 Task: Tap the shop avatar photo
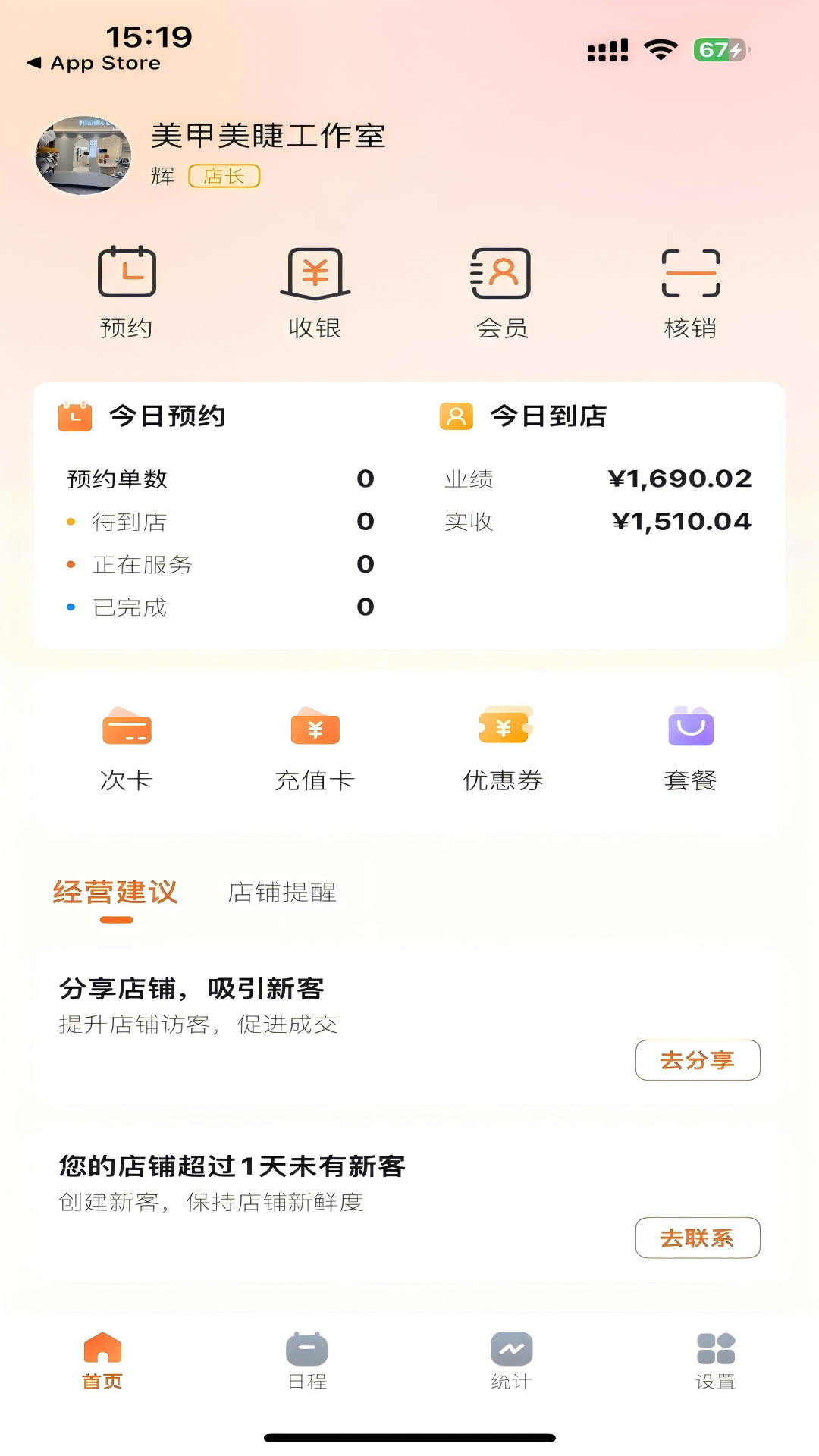point(83,155)
